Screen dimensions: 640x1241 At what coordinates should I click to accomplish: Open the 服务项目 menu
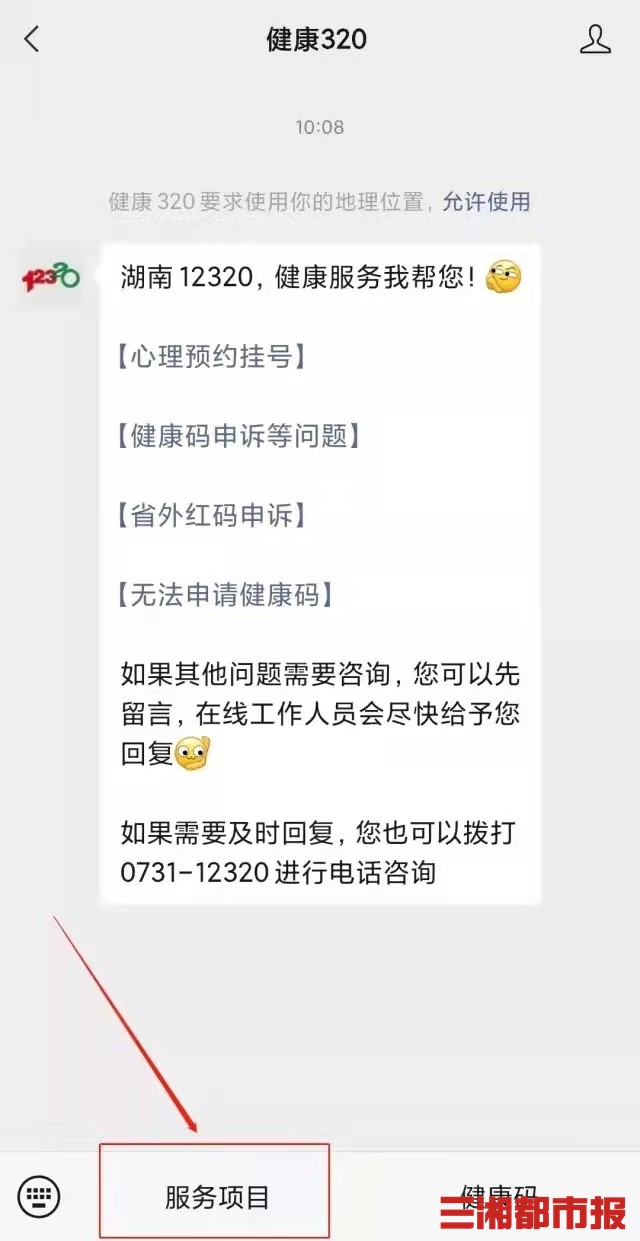[215, 1196]
